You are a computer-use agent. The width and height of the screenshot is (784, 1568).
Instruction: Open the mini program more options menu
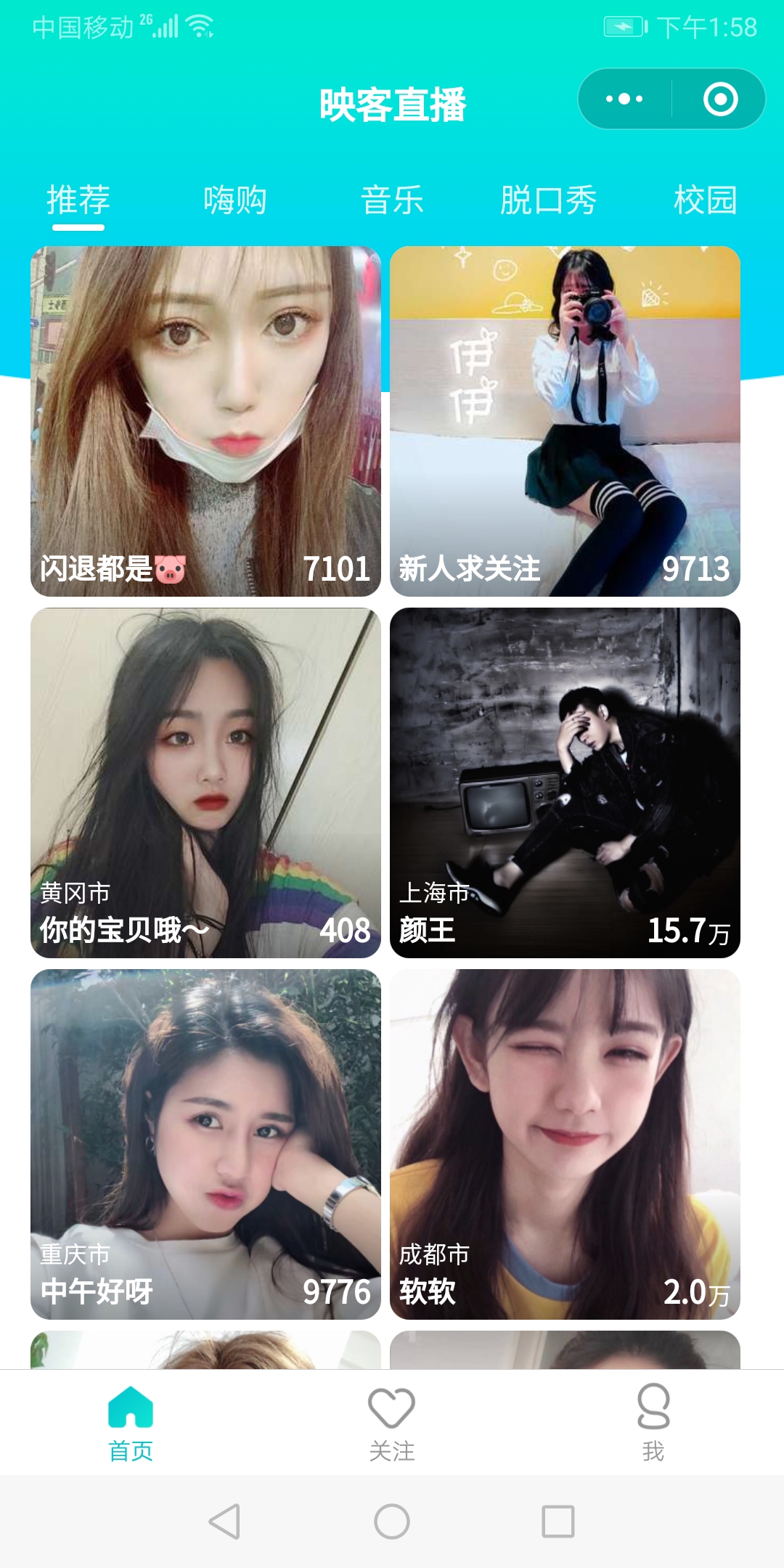pos(624,99)
